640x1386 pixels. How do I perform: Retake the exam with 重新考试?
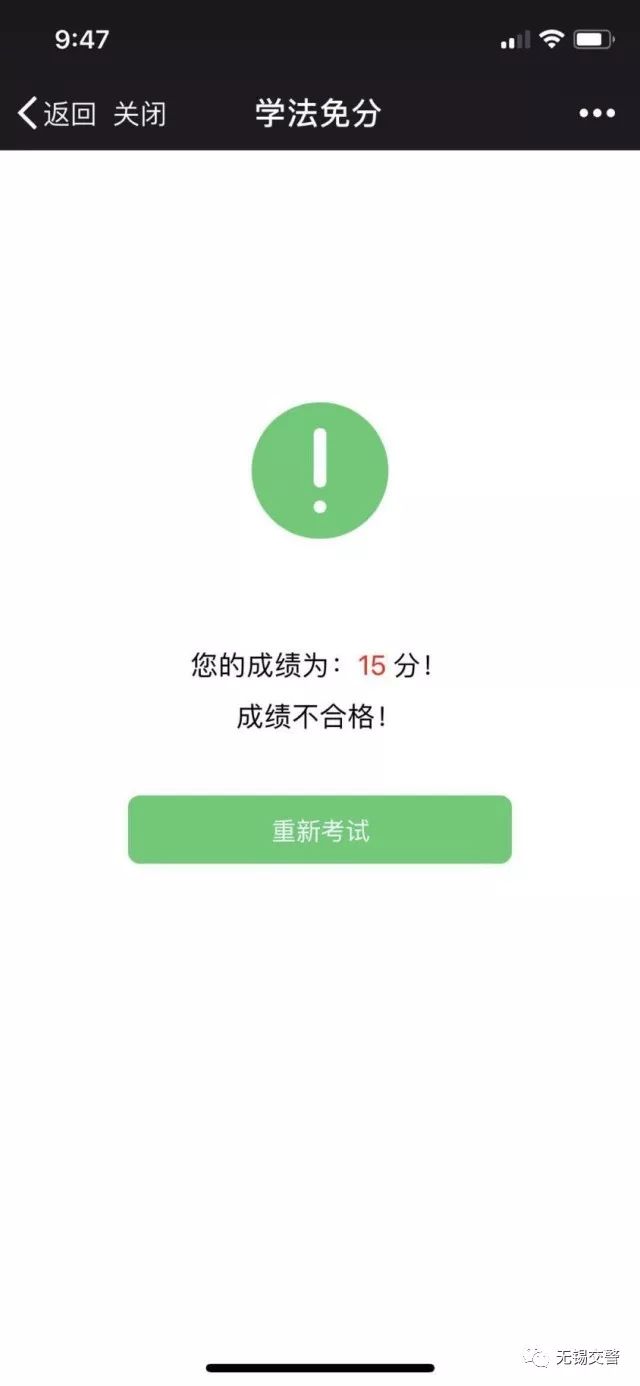point(320,830)
